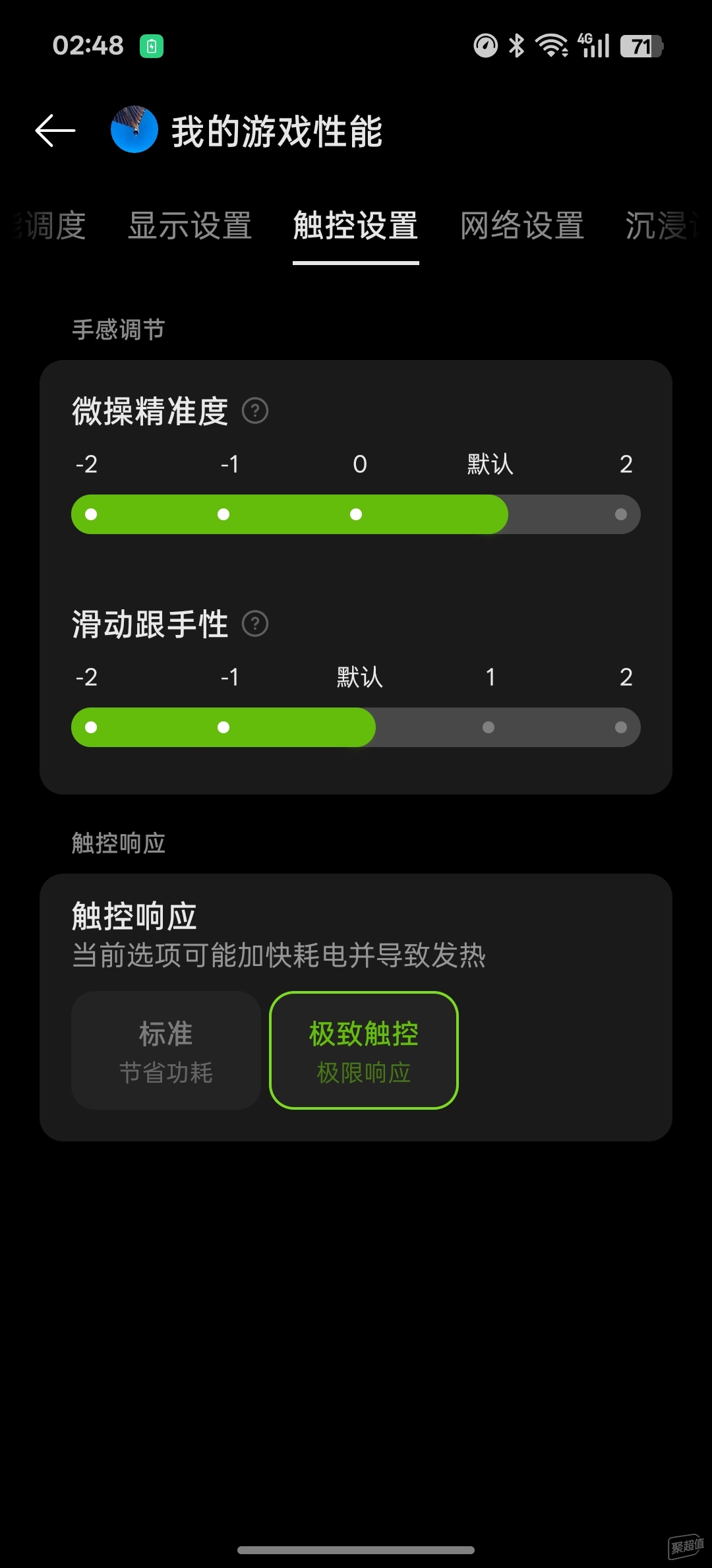Open the help icon next to 微操精准度
The width and height of the screenshot is (712, 1568).
(255, 411)
